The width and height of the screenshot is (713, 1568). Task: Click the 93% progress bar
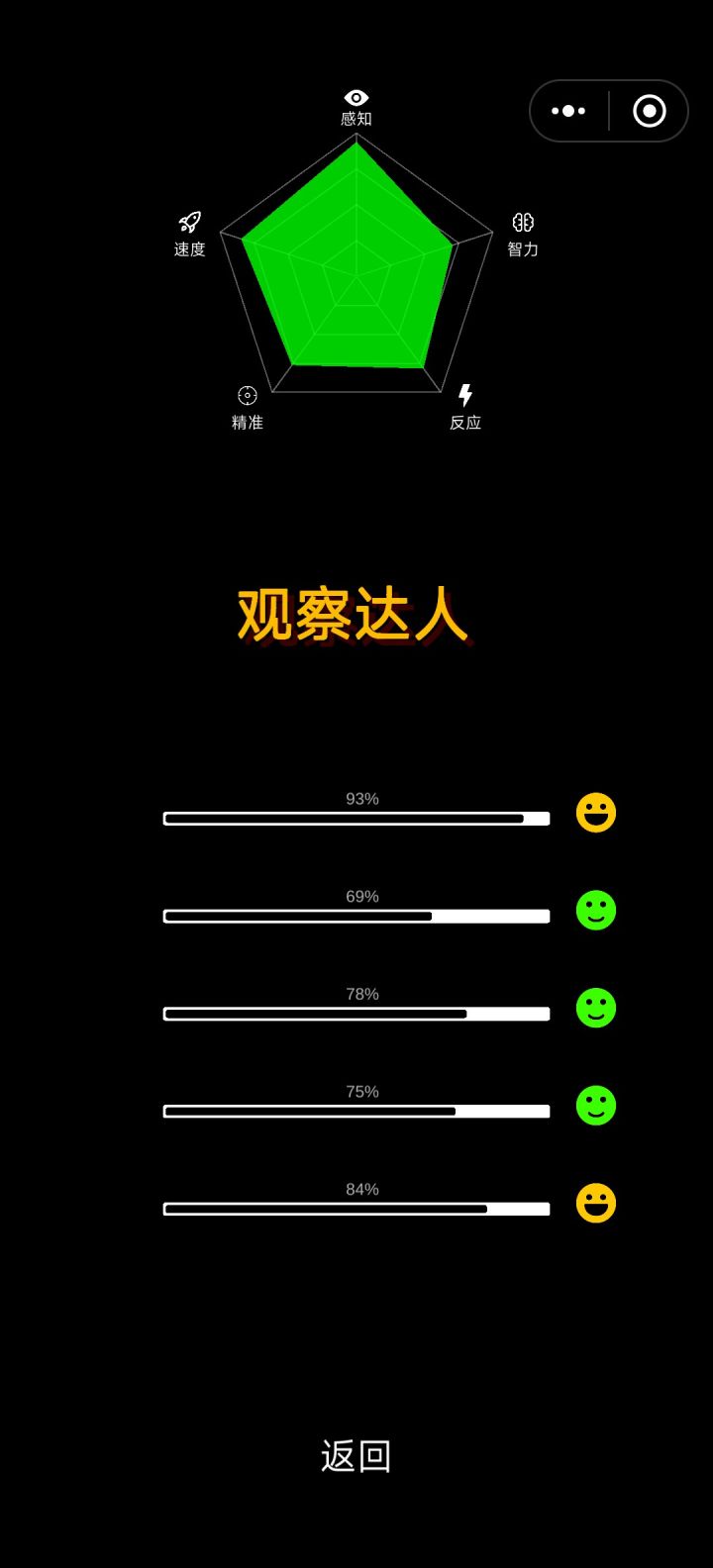356,818
